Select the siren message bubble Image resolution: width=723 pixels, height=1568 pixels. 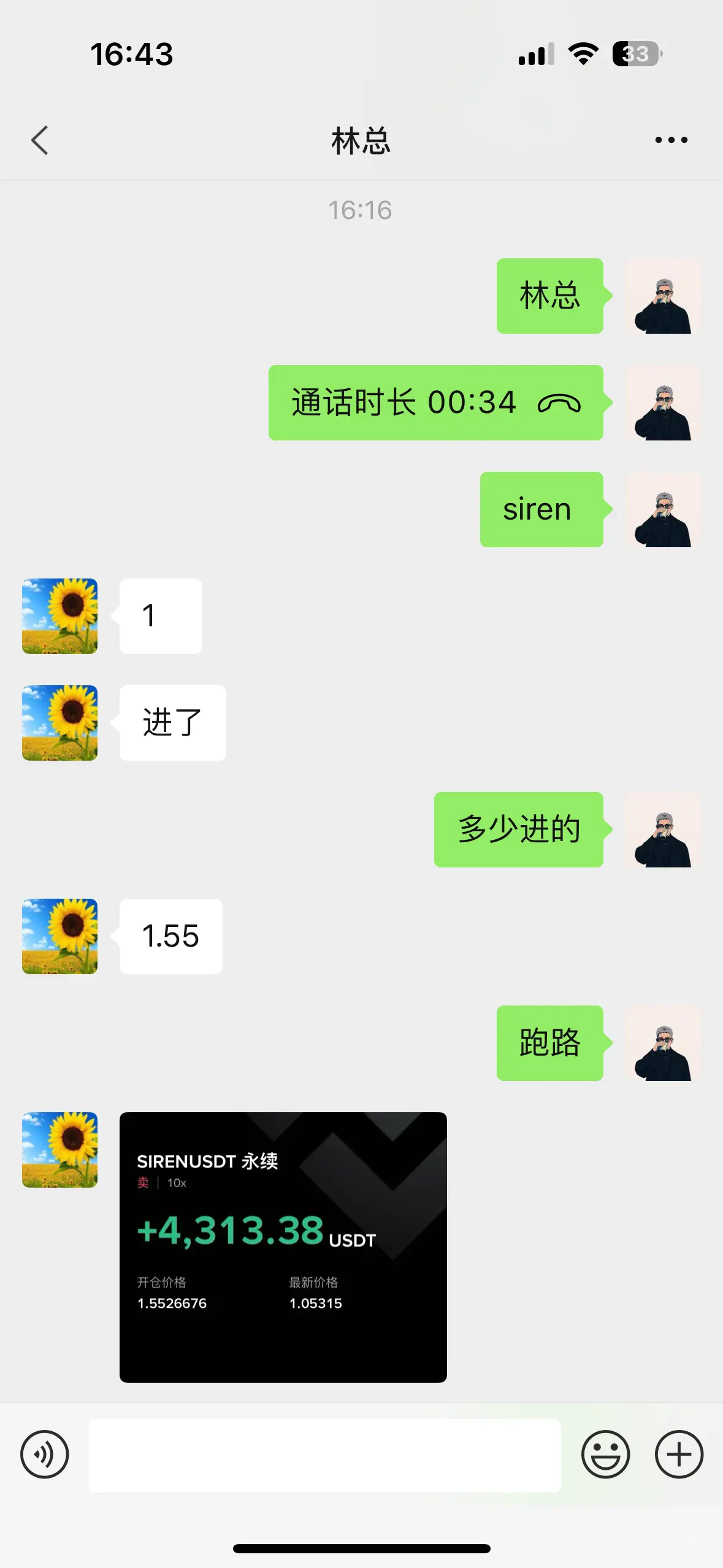tap(541, 509)
